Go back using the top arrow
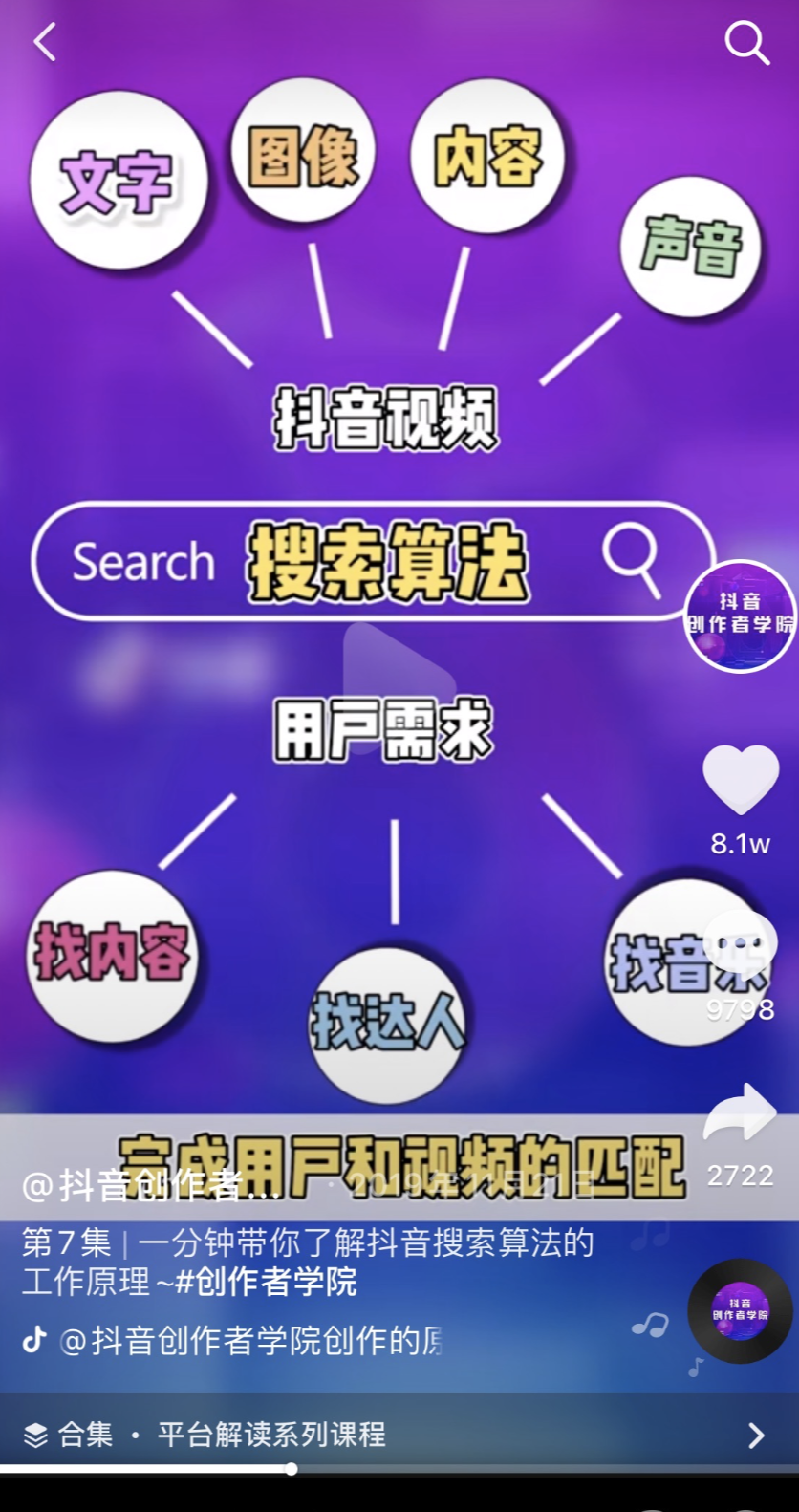Screen dimensions: 799x1512 coord(45,42)
